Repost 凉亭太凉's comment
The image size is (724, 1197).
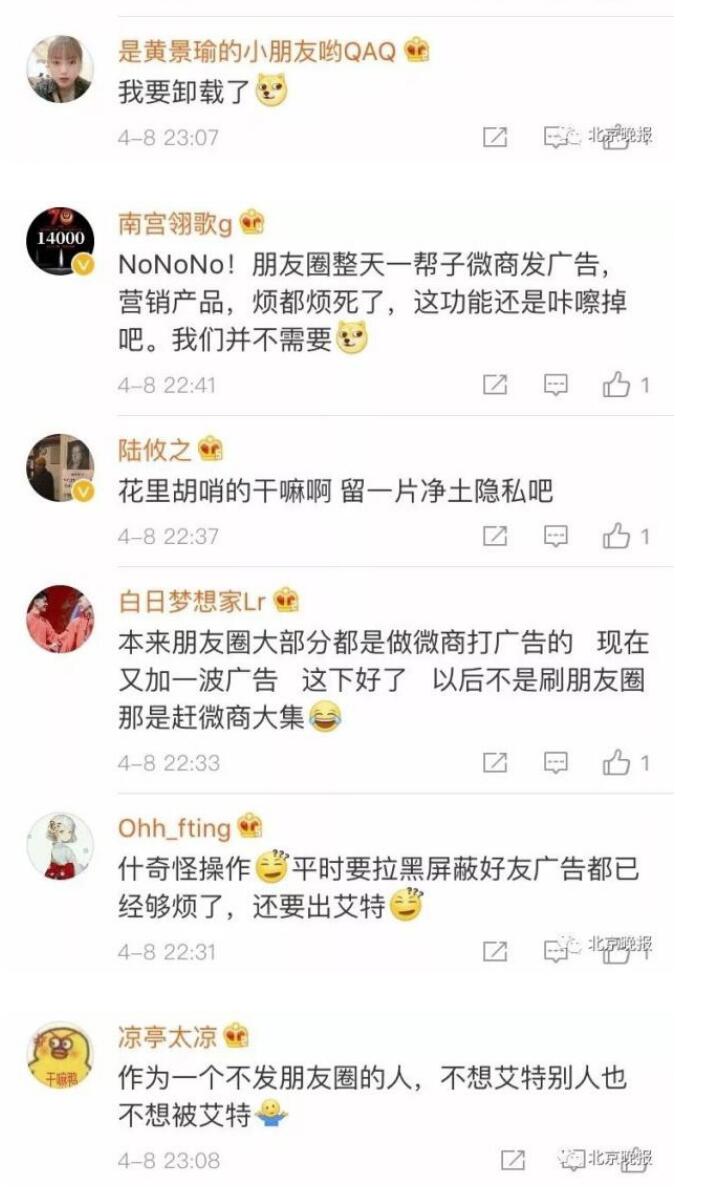tap(512, 1160)
